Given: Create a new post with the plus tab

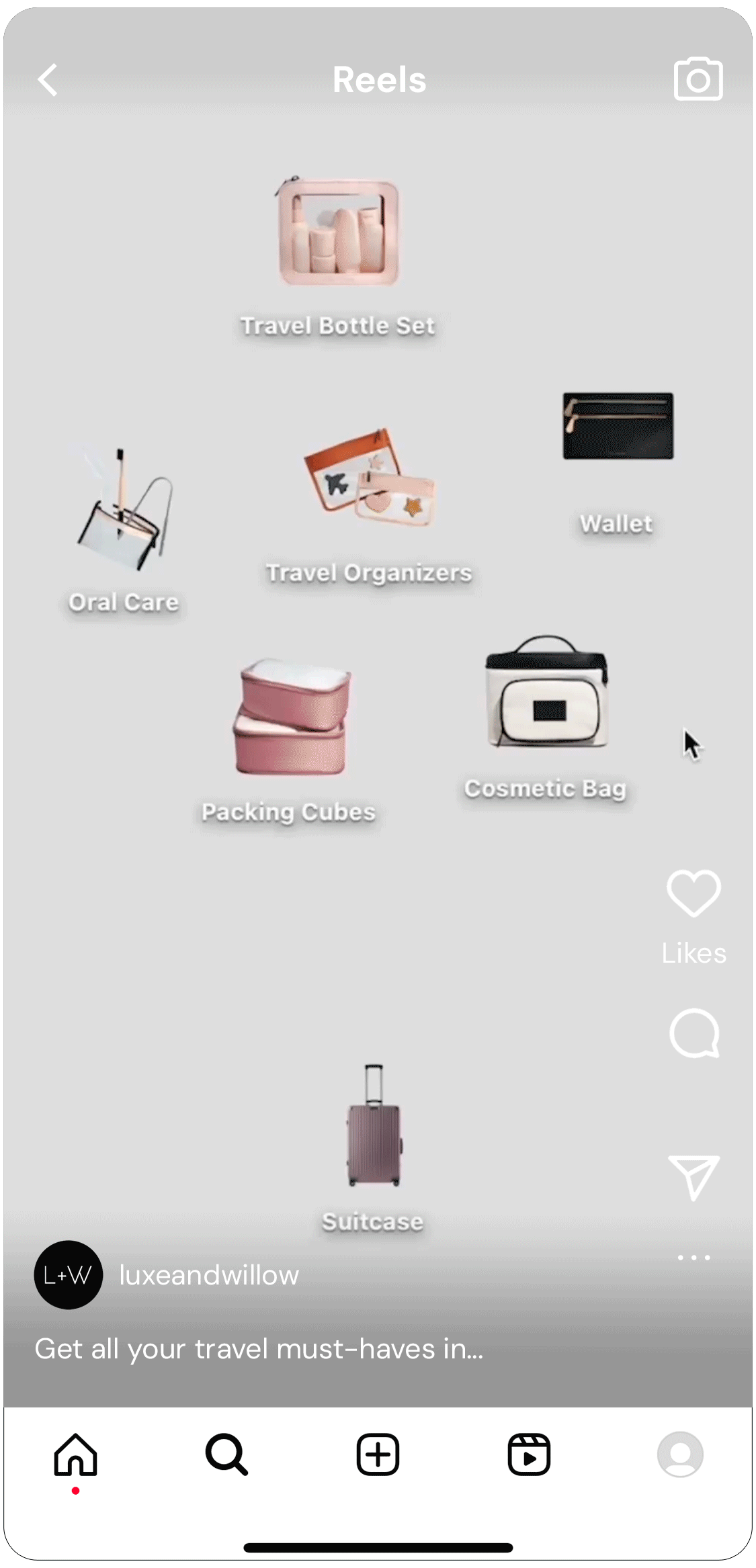Looking at the screenshot, I should click(378, 1455).
